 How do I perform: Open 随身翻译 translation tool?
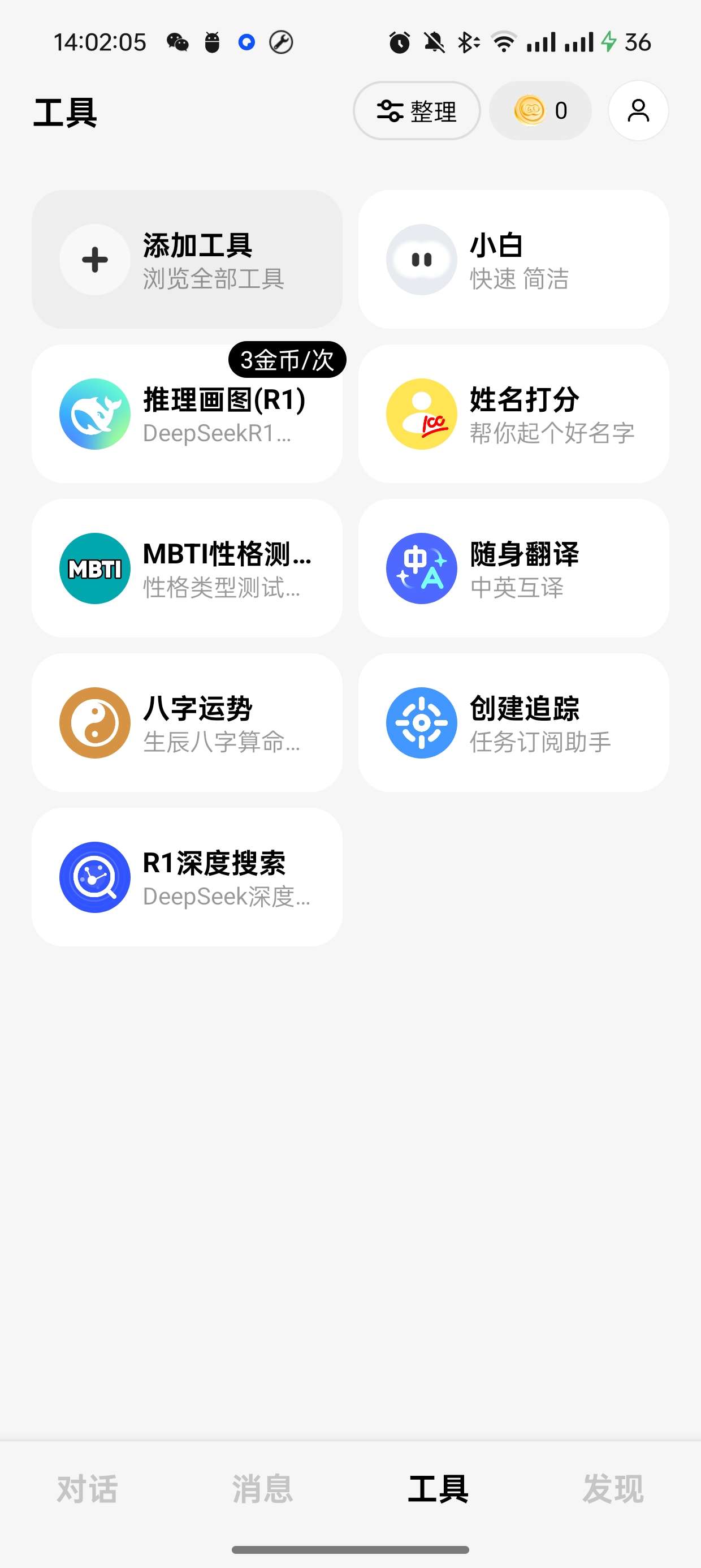513,568
